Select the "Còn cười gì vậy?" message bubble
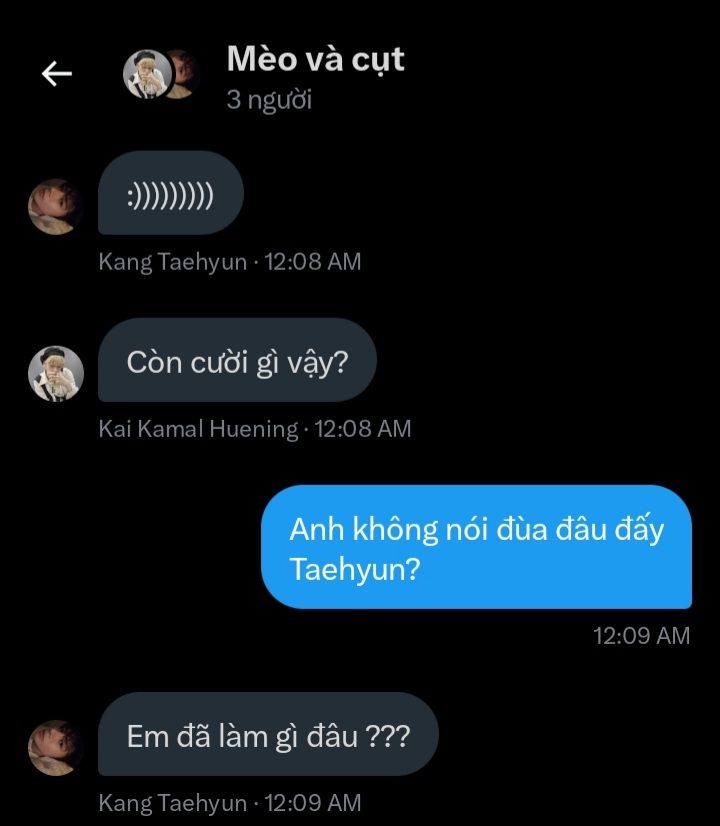Screen dimensions: 720x826 [x=237, y=361]
